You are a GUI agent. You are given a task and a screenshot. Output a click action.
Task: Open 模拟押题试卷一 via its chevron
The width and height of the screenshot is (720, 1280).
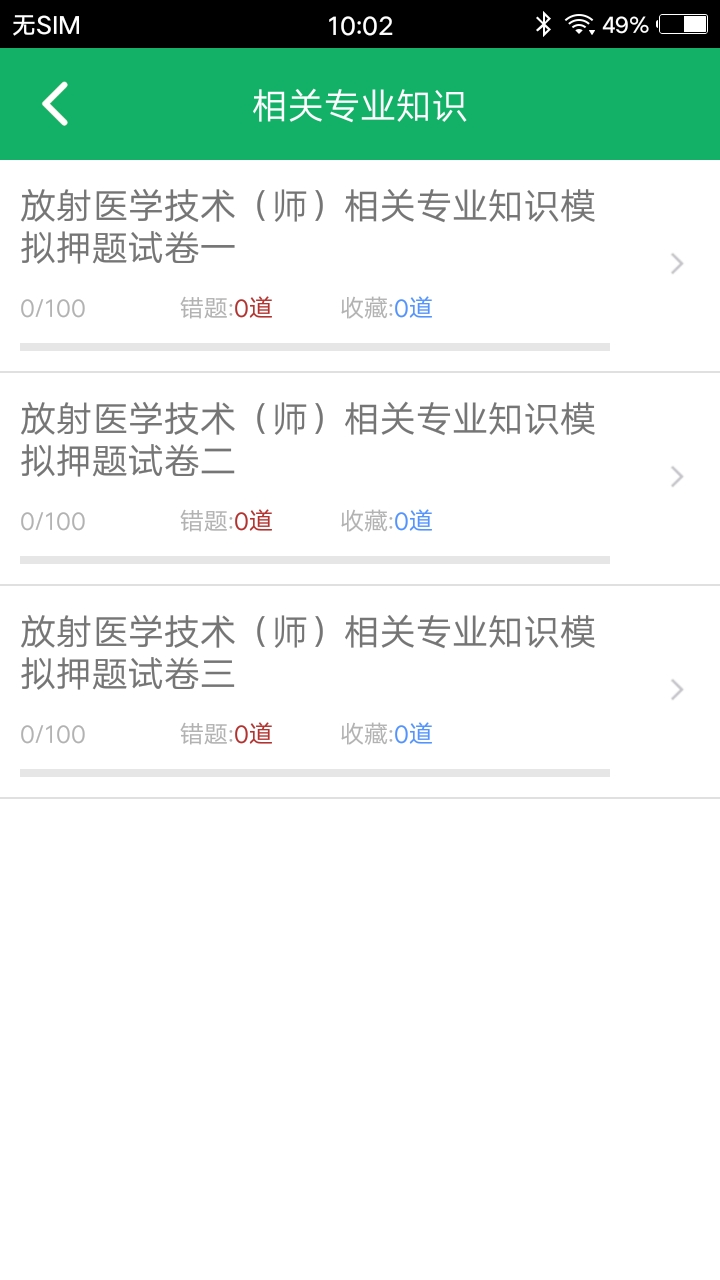[x=677, y=263]
